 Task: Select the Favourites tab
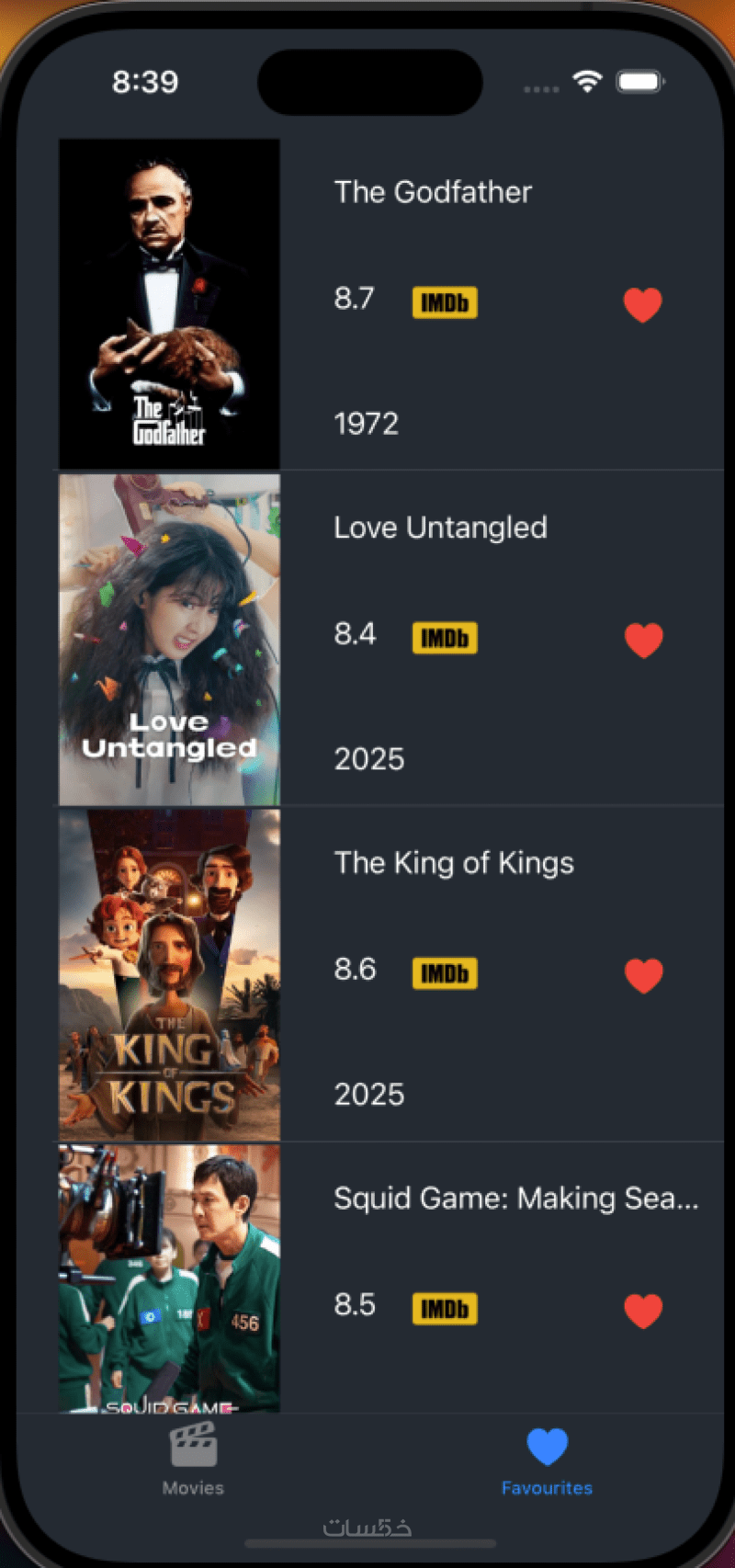547,1460
